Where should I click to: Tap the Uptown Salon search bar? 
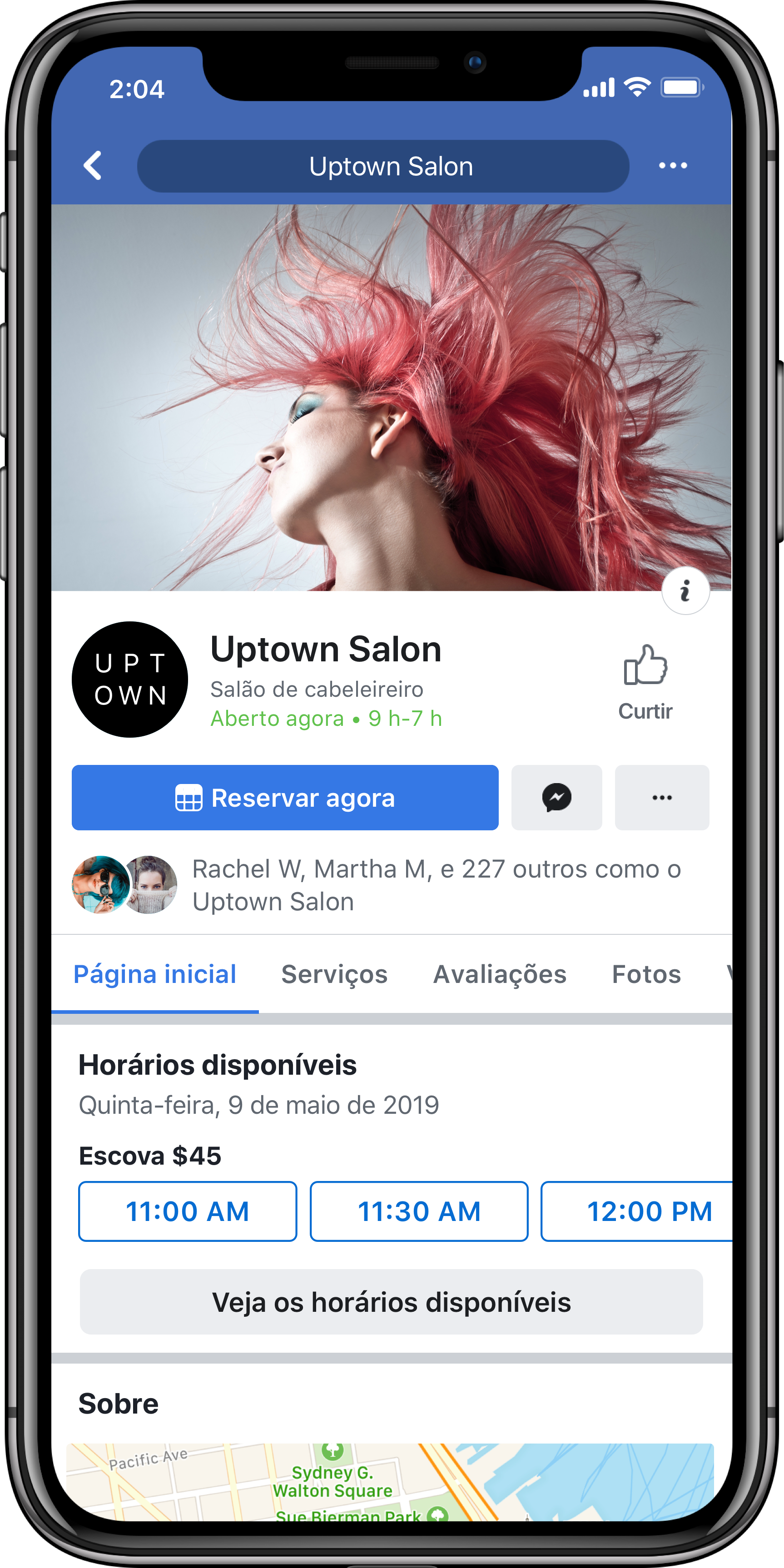point(383,166)
